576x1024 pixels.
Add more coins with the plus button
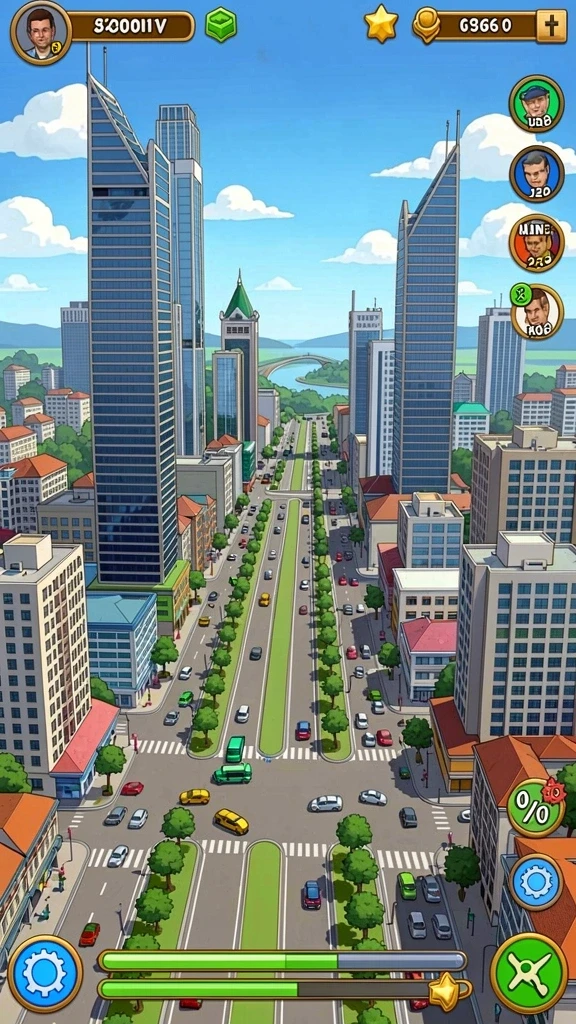[551, 26]
